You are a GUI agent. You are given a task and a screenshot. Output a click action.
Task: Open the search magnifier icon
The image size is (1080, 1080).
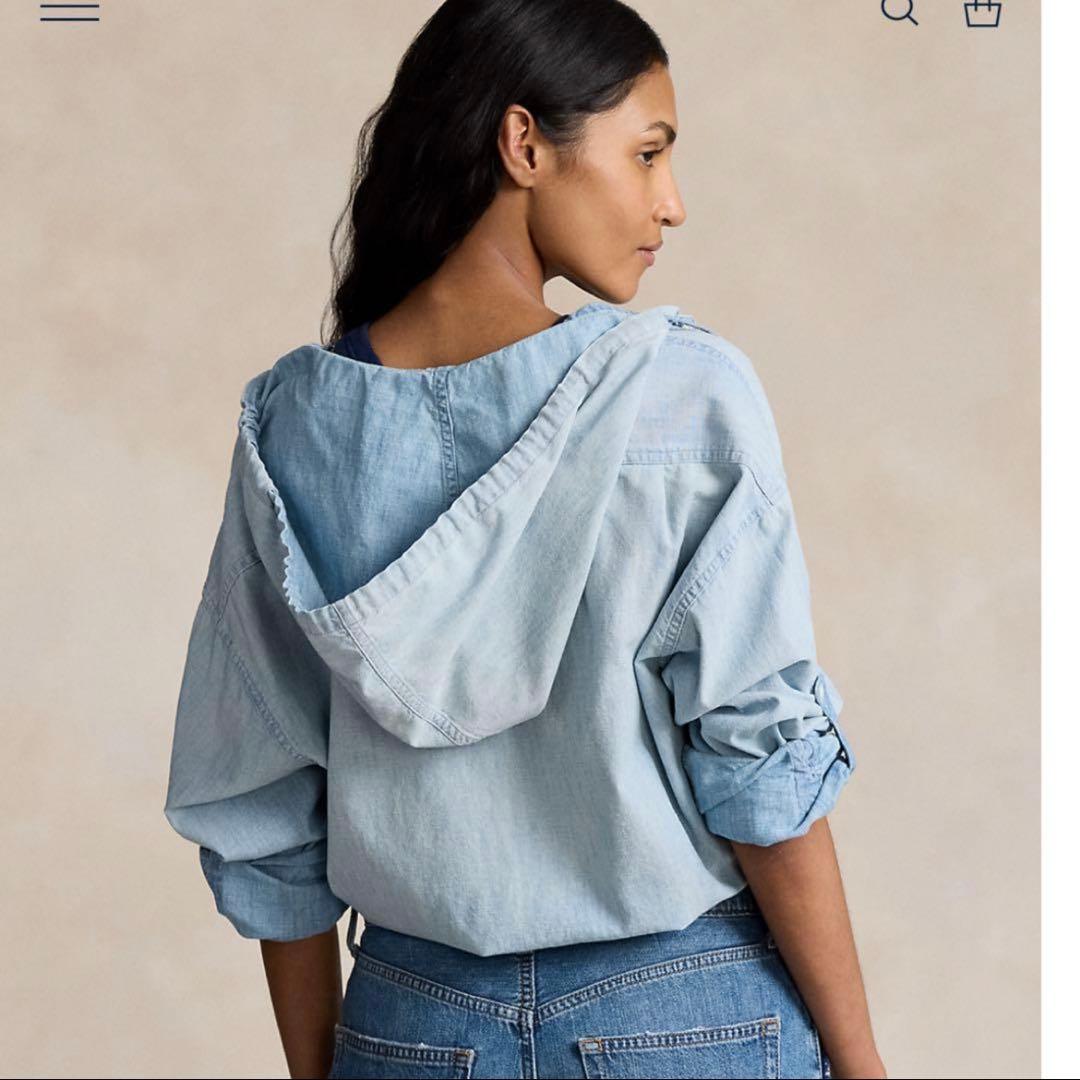pos(898,10)
